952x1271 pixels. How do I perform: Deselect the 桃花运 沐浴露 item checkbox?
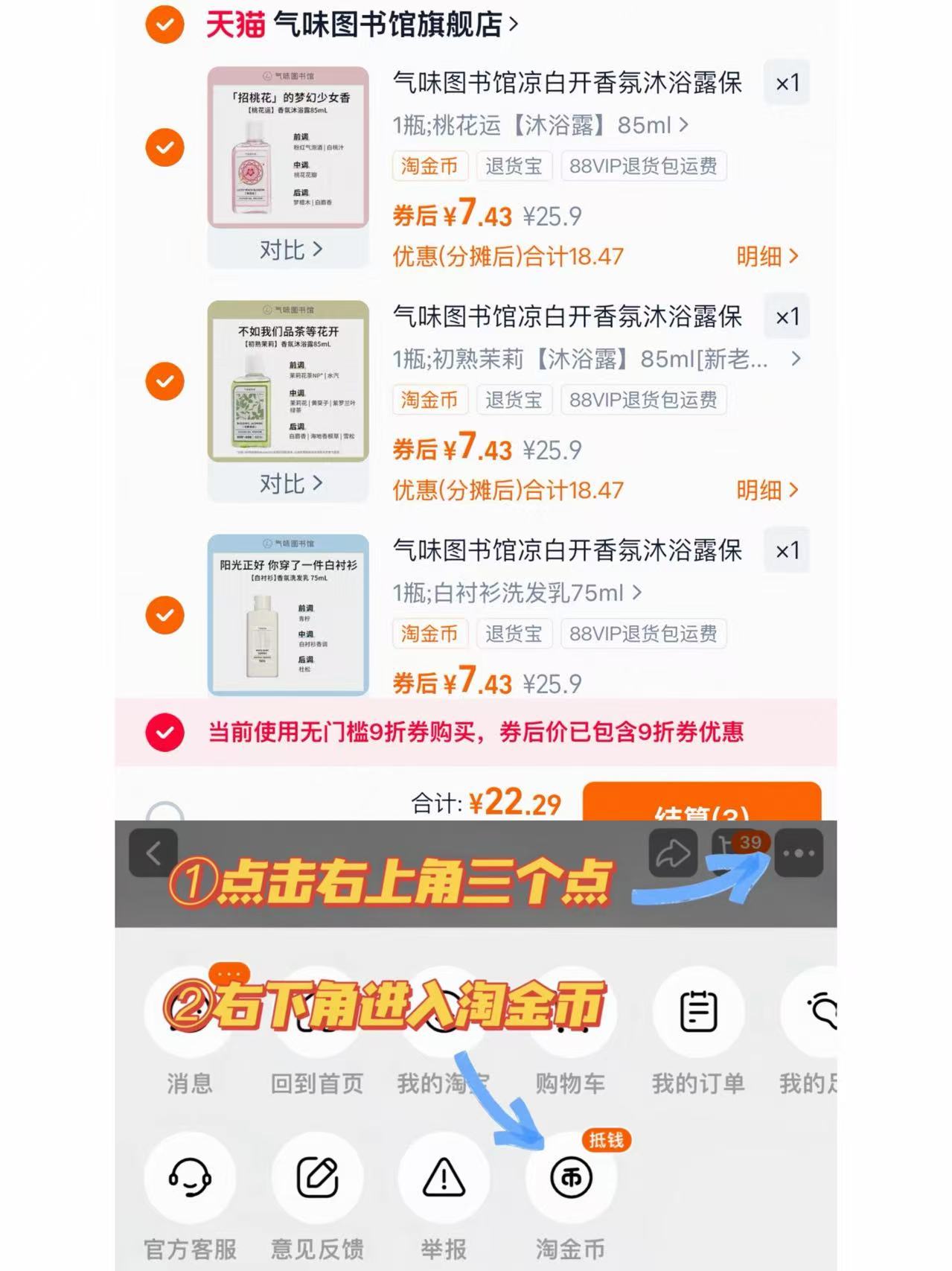[164, 148]
